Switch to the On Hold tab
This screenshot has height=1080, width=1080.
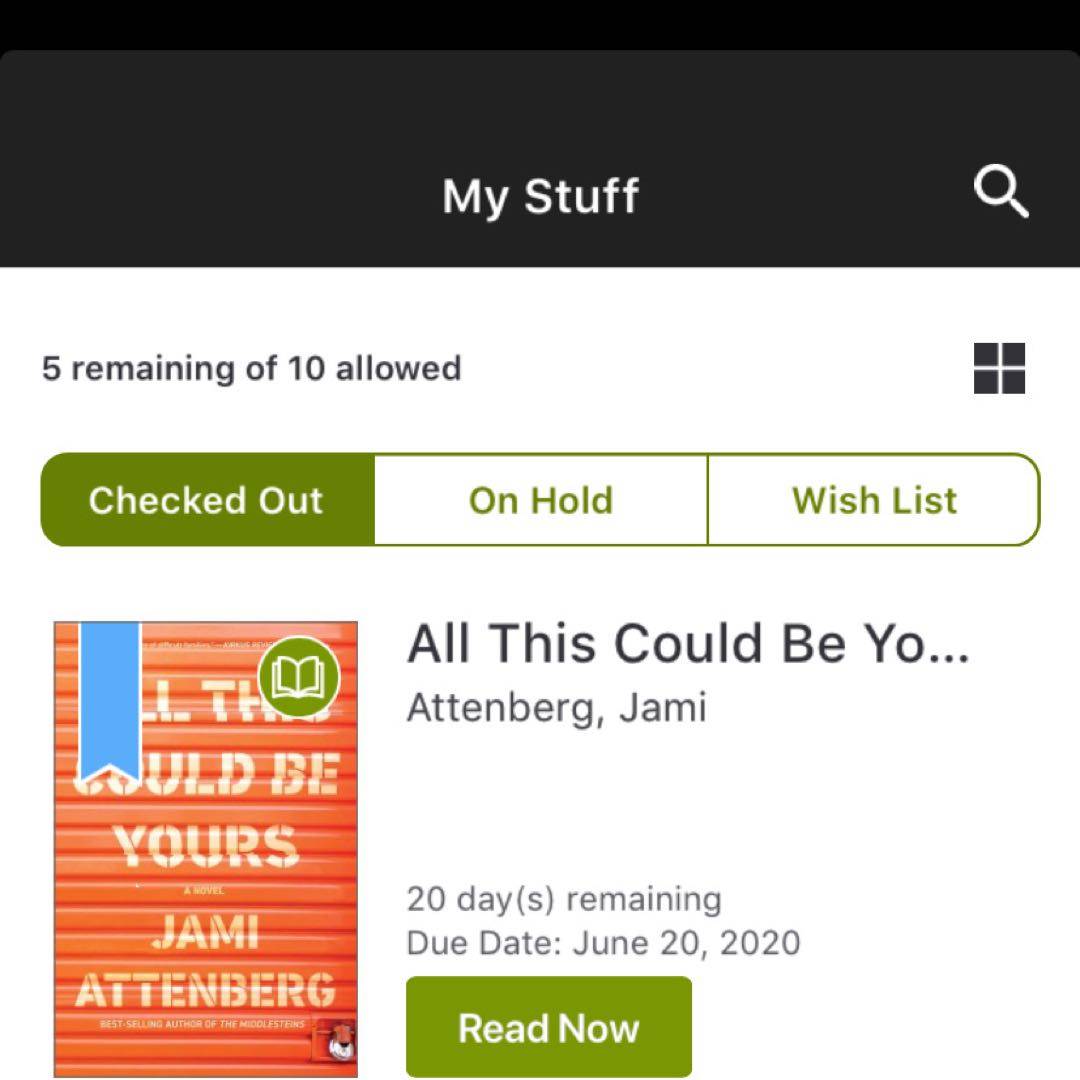point(541,500)
